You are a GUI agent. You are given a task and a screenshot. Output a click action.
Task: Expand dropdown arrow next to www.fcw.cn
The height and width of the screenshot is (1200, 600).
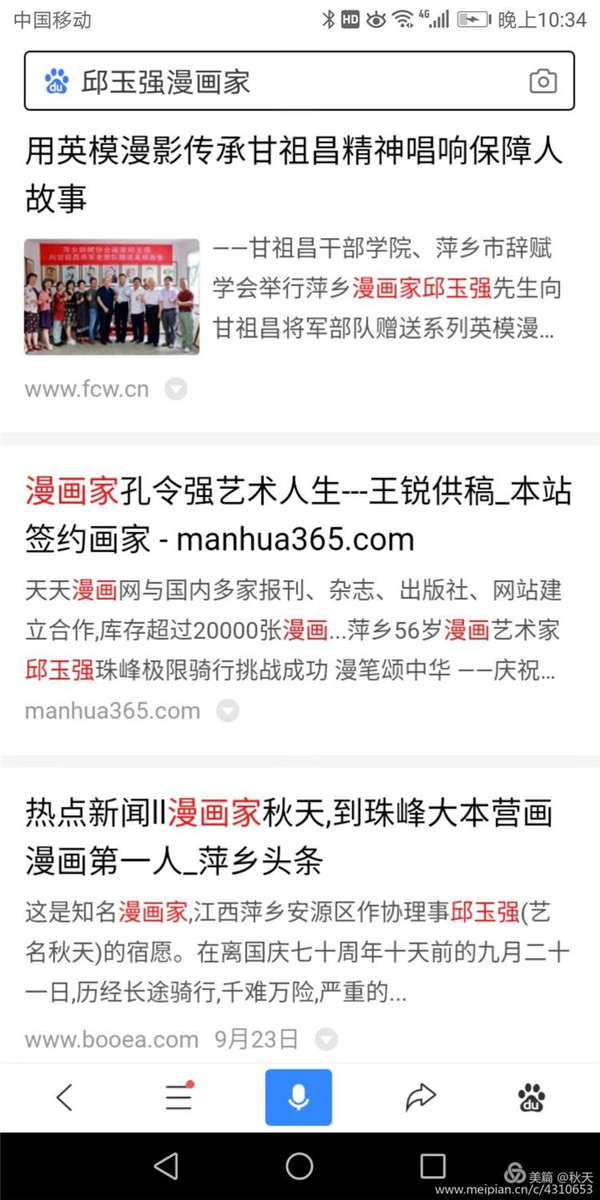click(176, 390)
